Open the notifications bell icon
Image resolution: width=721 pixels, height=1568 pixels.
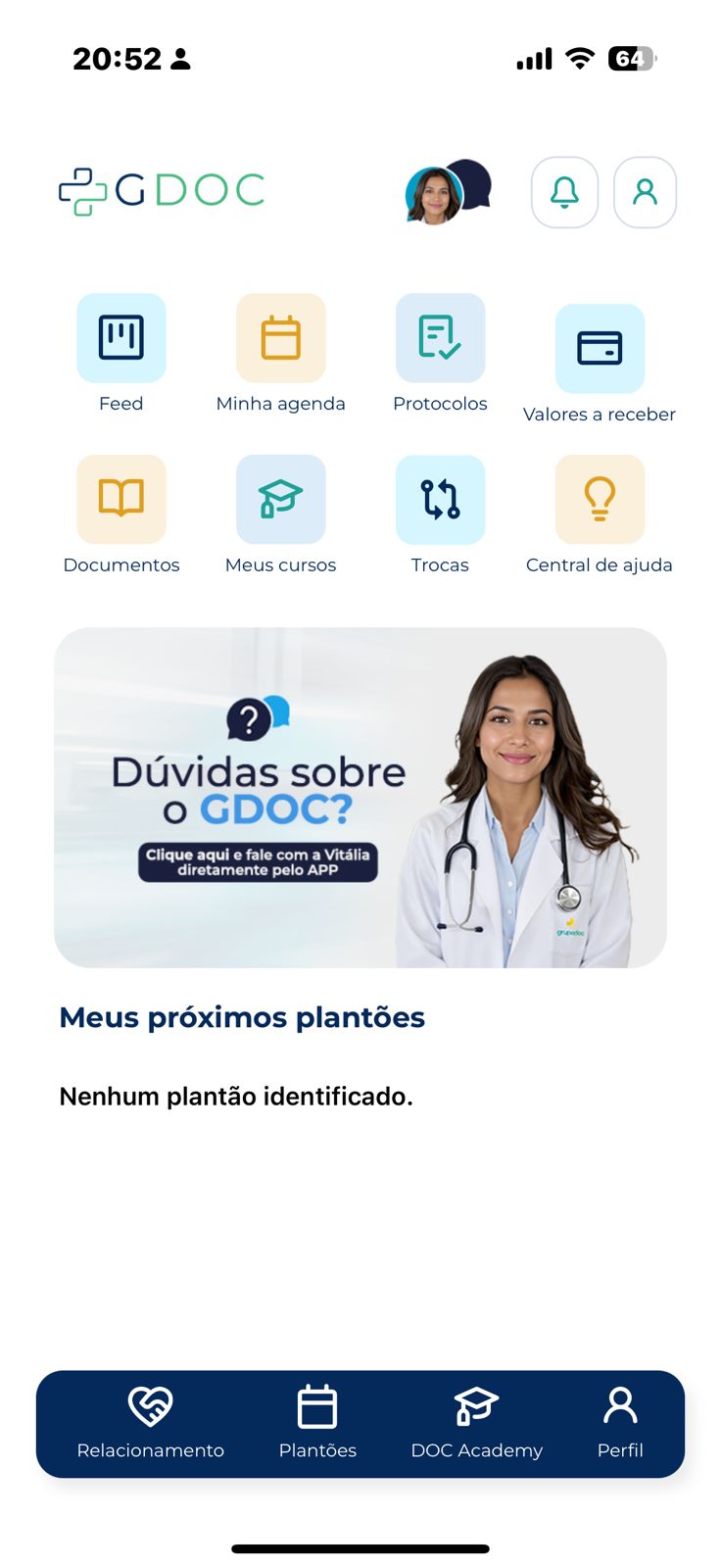click(x=564, y=192)
